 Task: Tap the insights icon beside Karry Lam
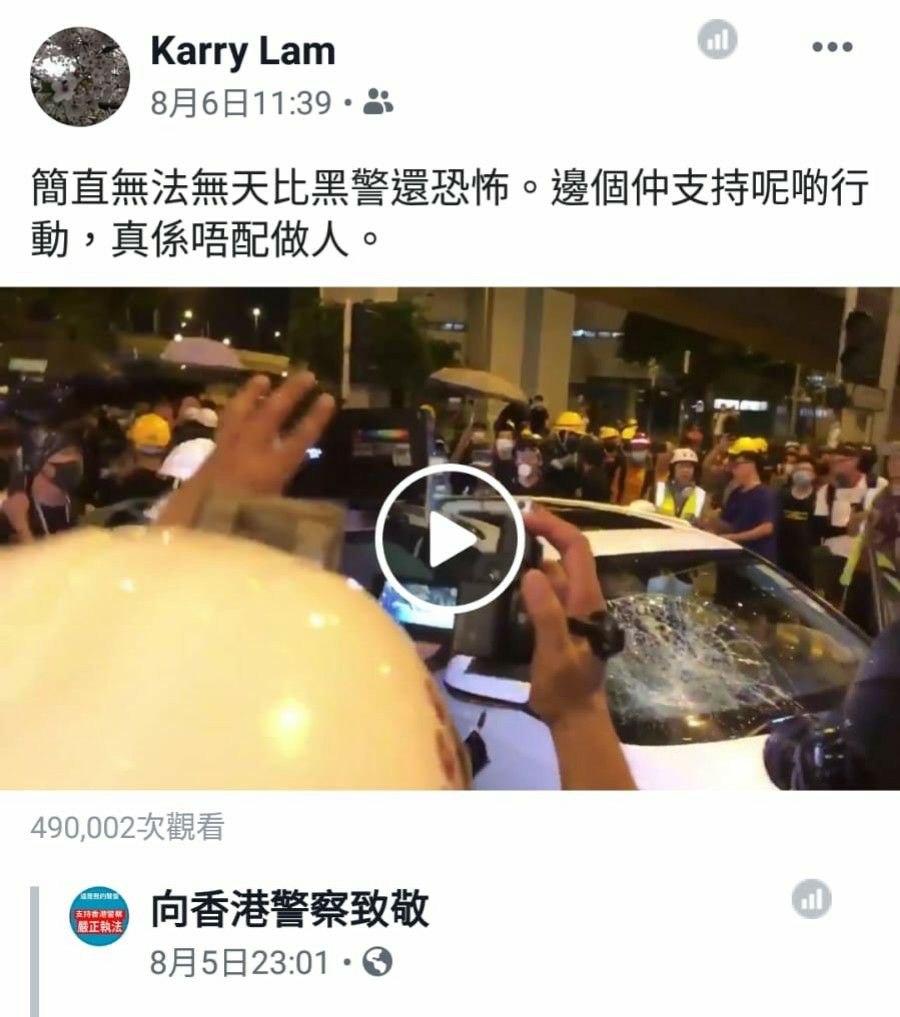tap(716, 40)
